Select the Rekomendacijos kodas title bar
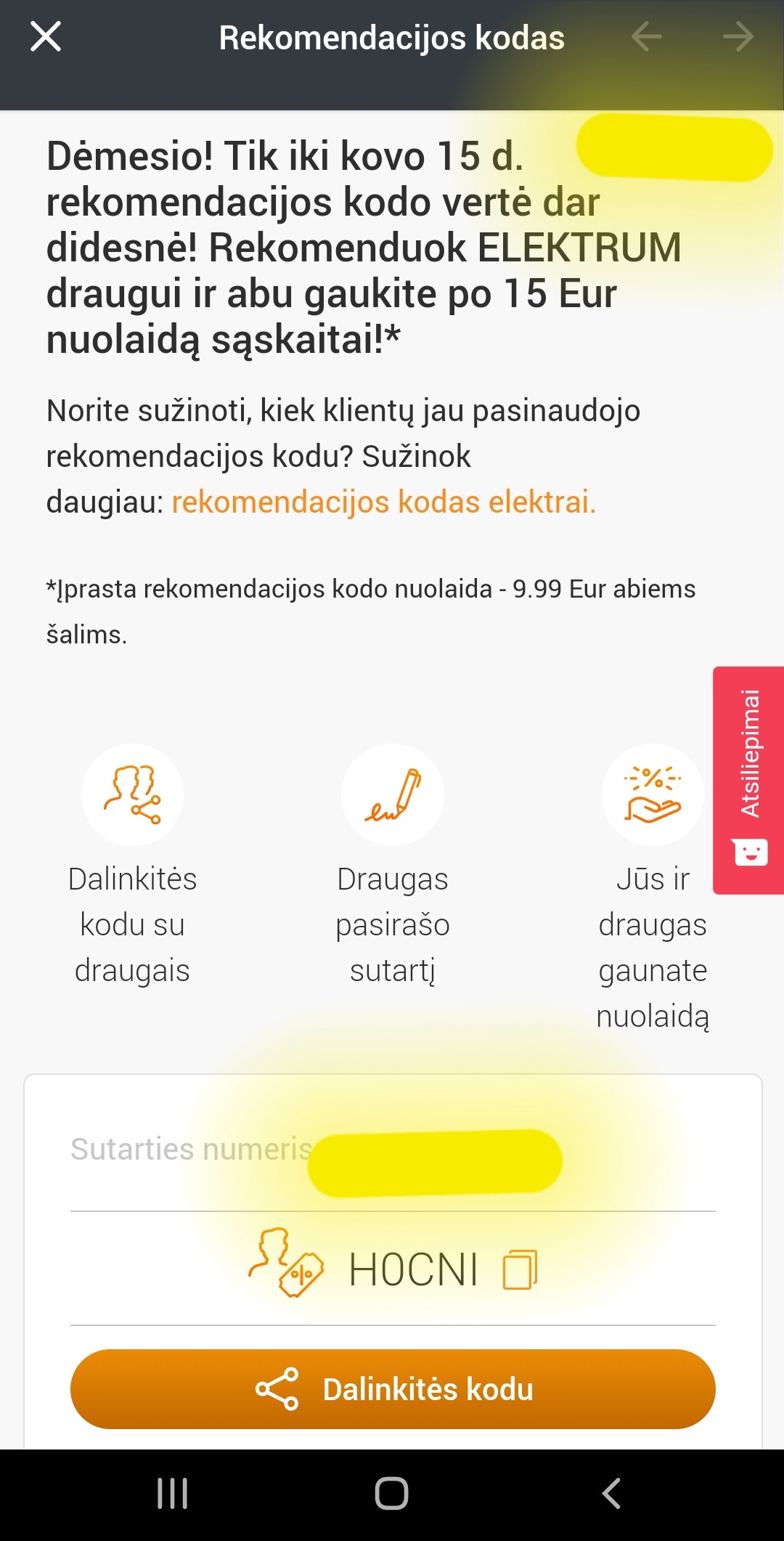 pos(392,38)
